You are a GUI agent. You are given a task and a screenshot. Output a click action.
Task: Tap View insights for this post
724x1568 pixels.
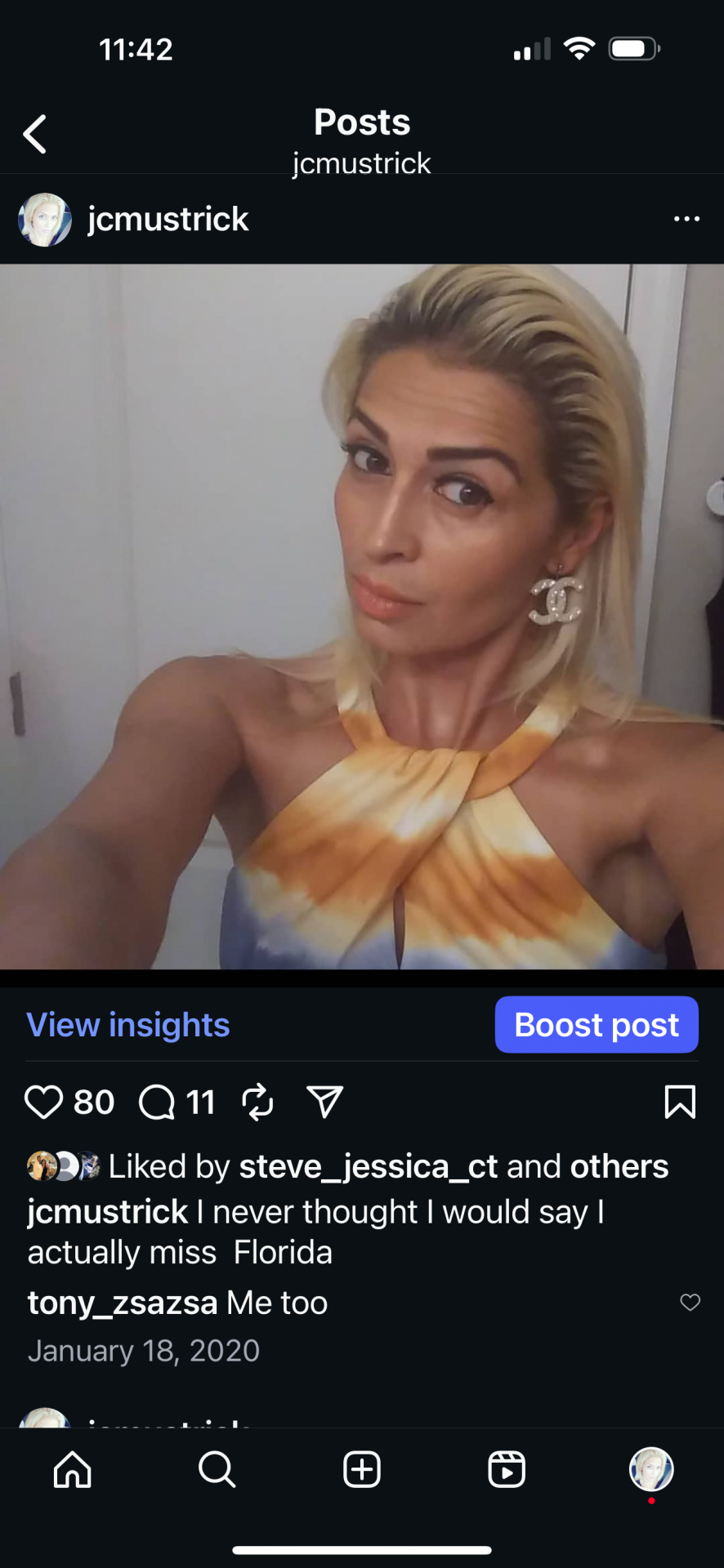pyautogui.click(x=128, y=1025)
